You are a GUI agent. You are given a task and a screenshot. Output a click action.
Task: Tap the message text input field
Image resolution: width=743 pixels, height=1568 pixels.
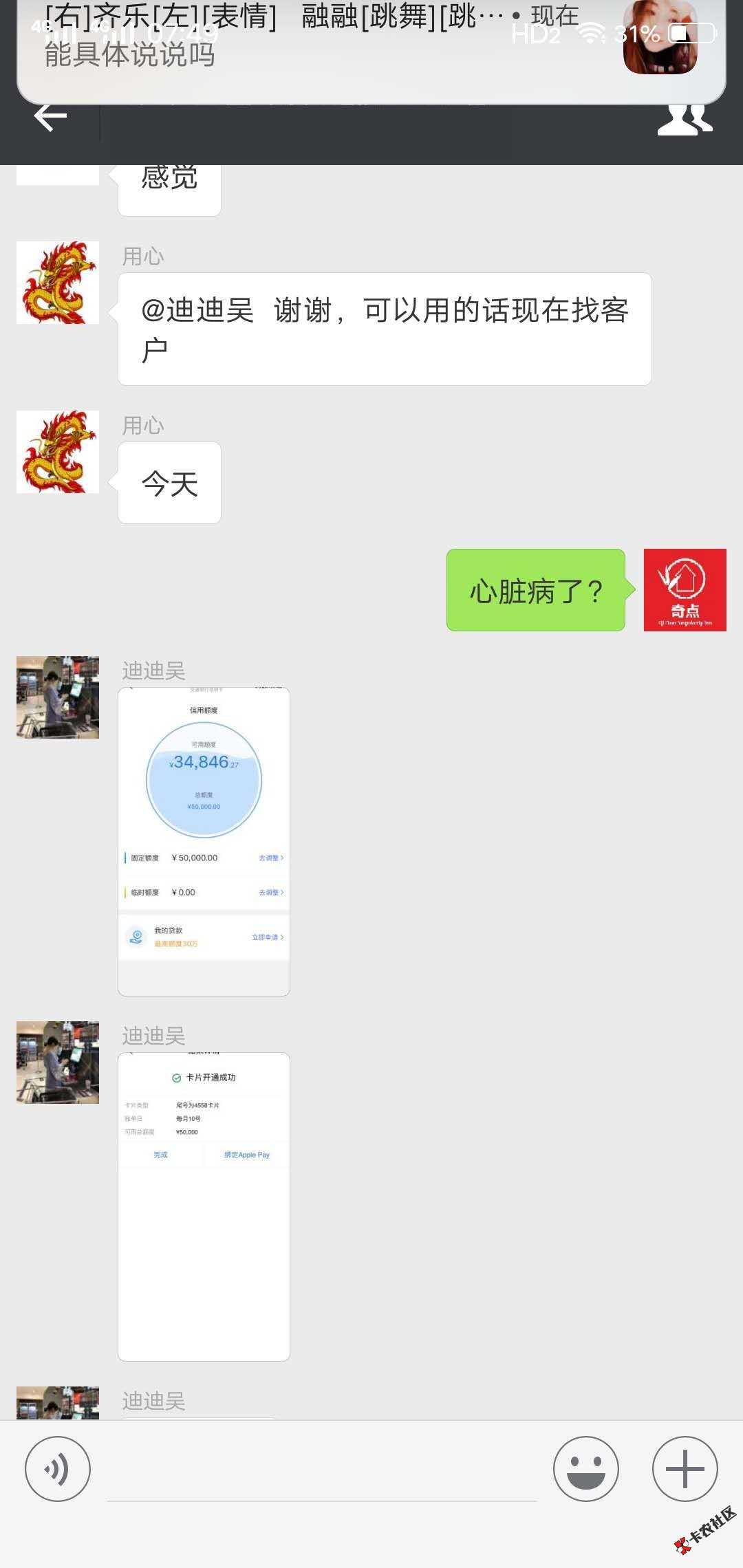tap(322, 1472)
